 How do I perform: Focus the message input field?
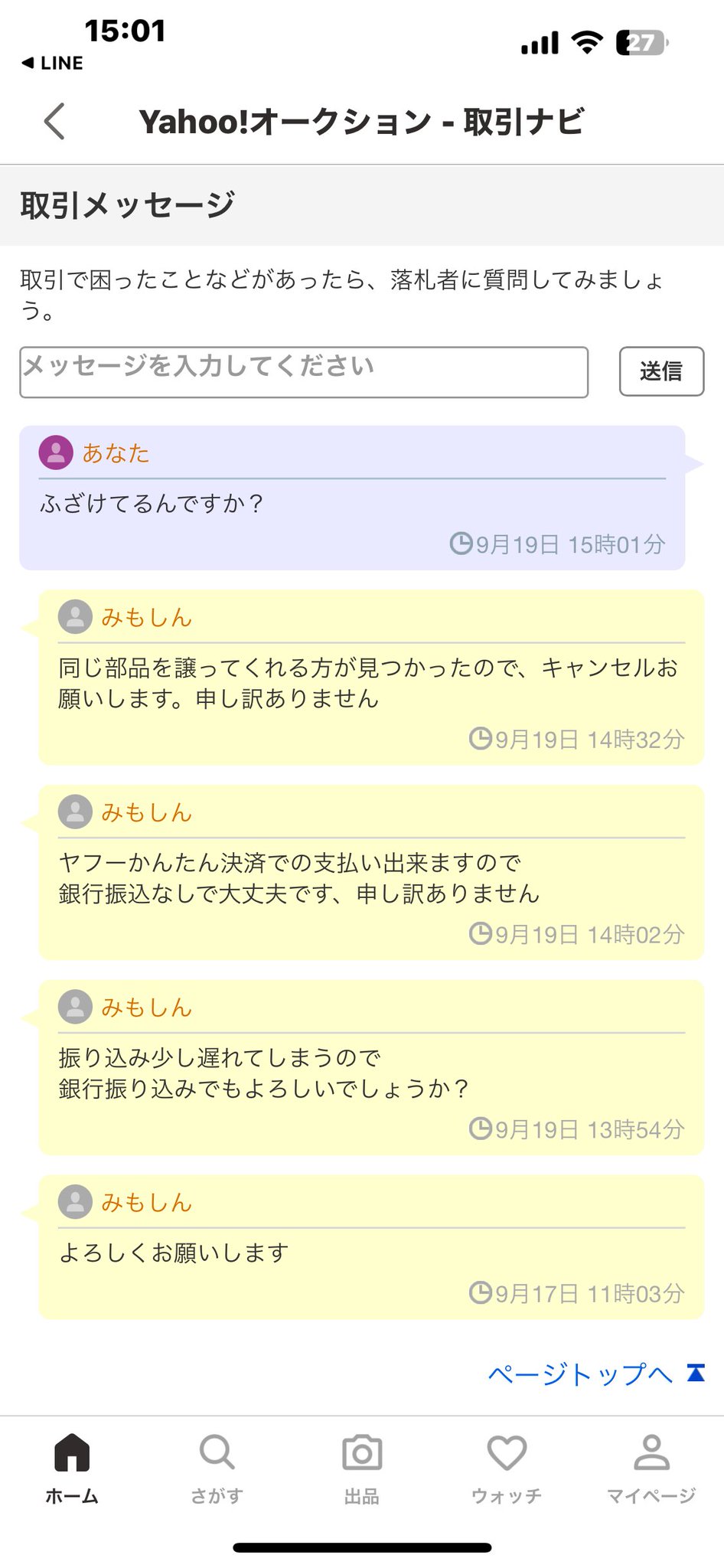[304, 372]
